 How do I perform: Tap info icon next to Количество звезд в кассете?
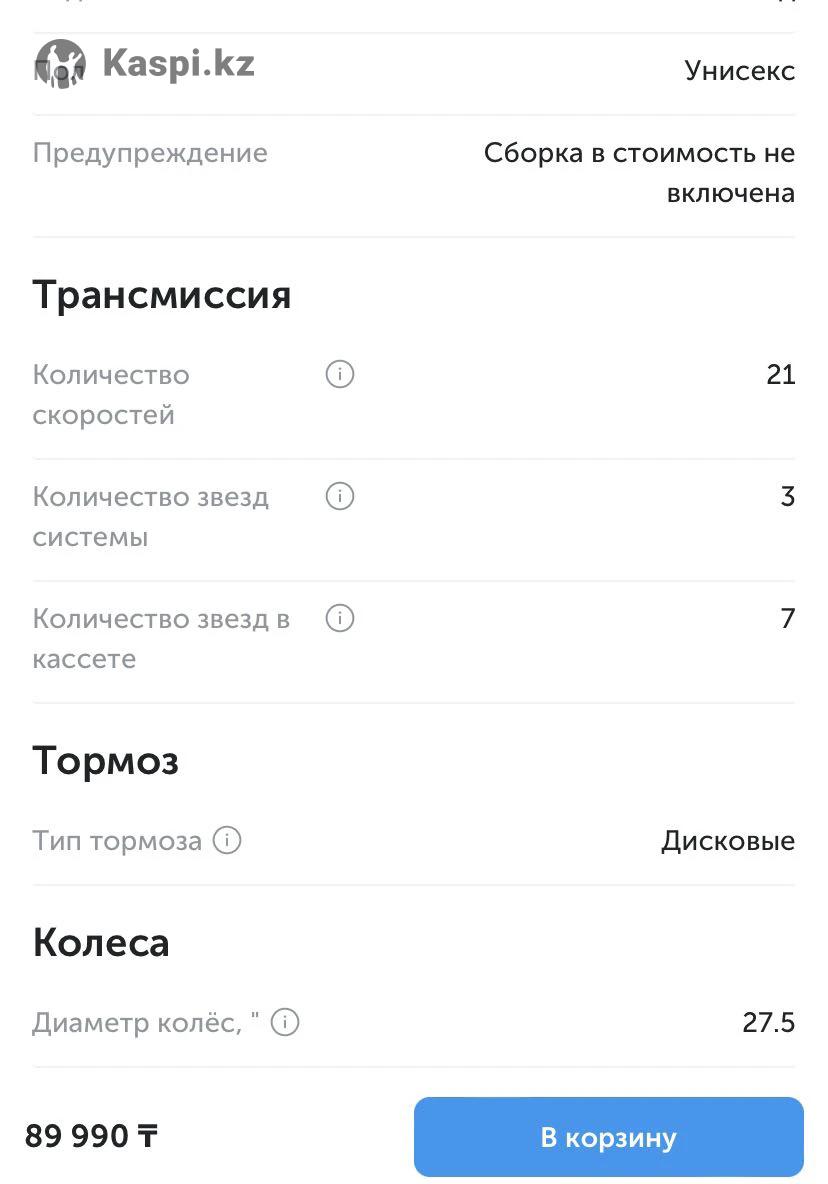pos(340,619)
